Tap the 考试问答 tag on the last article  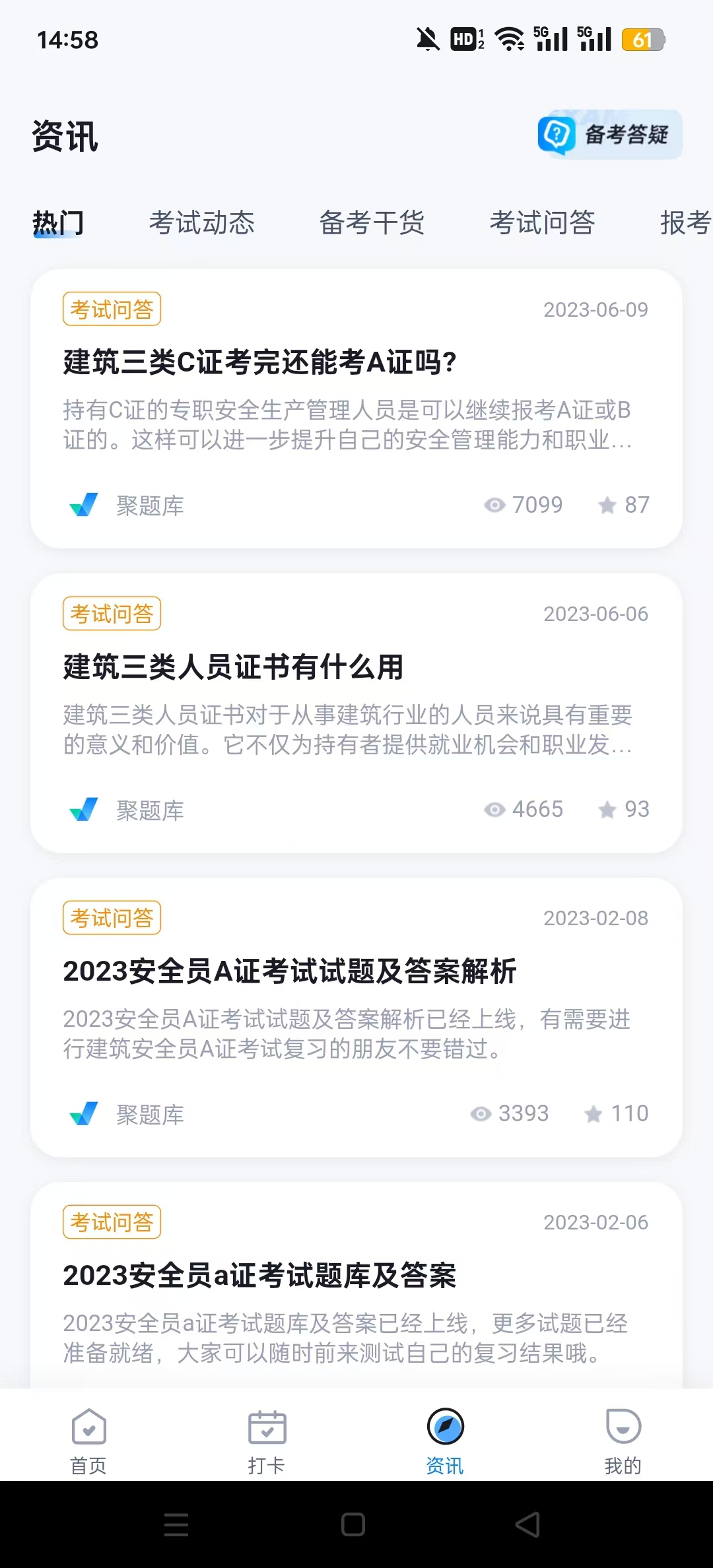[111, 1222]
